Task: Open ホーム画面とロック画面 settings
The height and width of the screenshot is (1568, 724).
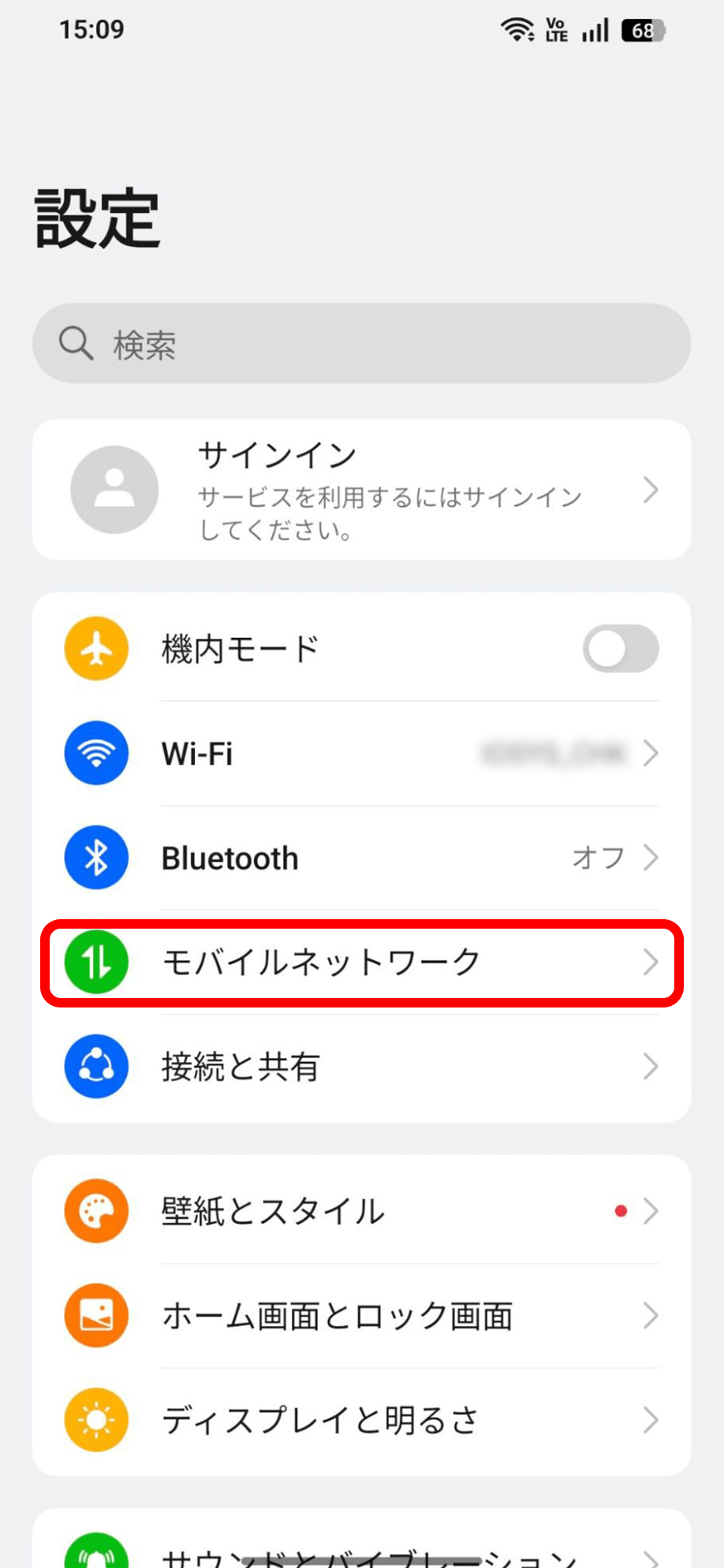Action: [361, 1316]
